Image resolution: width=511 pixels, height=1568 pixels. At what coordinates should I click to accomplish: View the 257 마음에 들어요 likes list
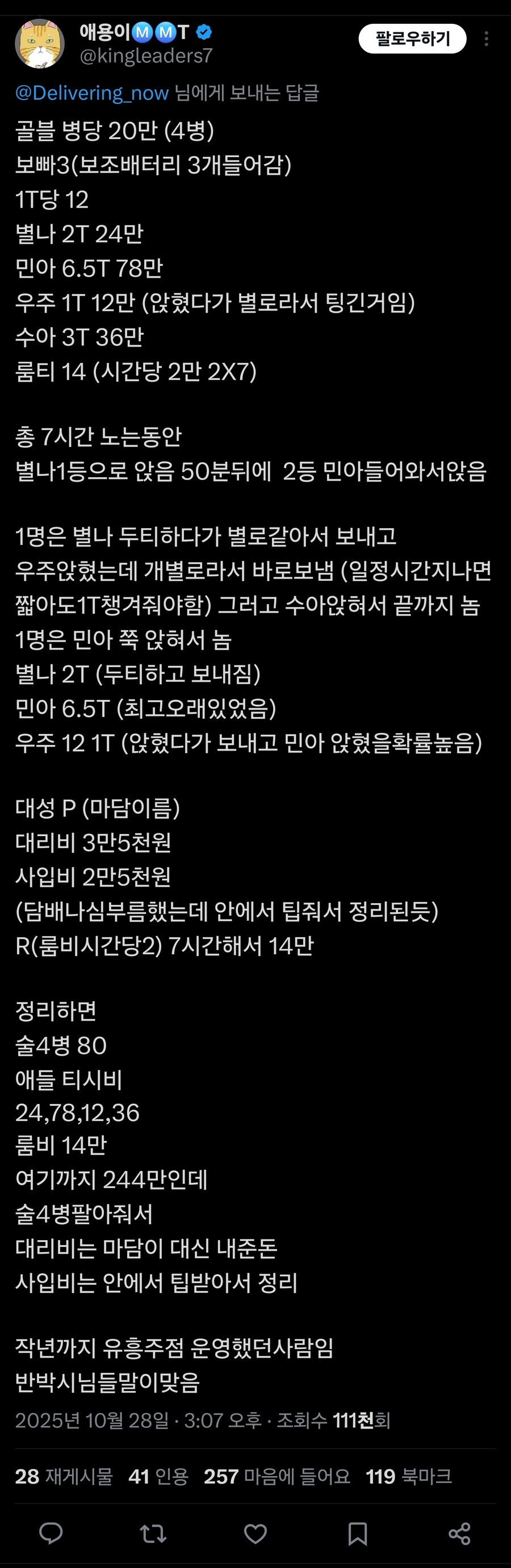(277, 1476)
